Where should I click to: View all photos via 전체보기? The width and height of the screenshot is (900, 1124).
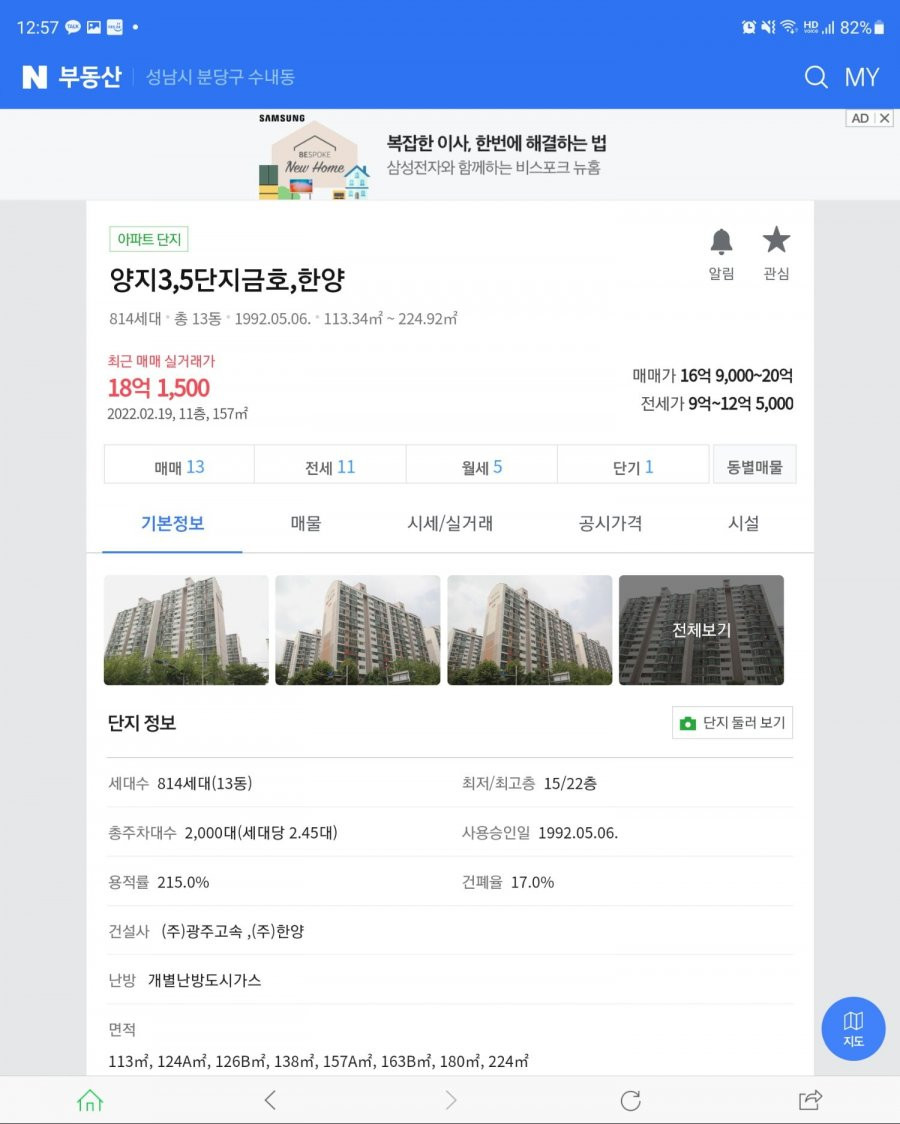coord(701,630)
